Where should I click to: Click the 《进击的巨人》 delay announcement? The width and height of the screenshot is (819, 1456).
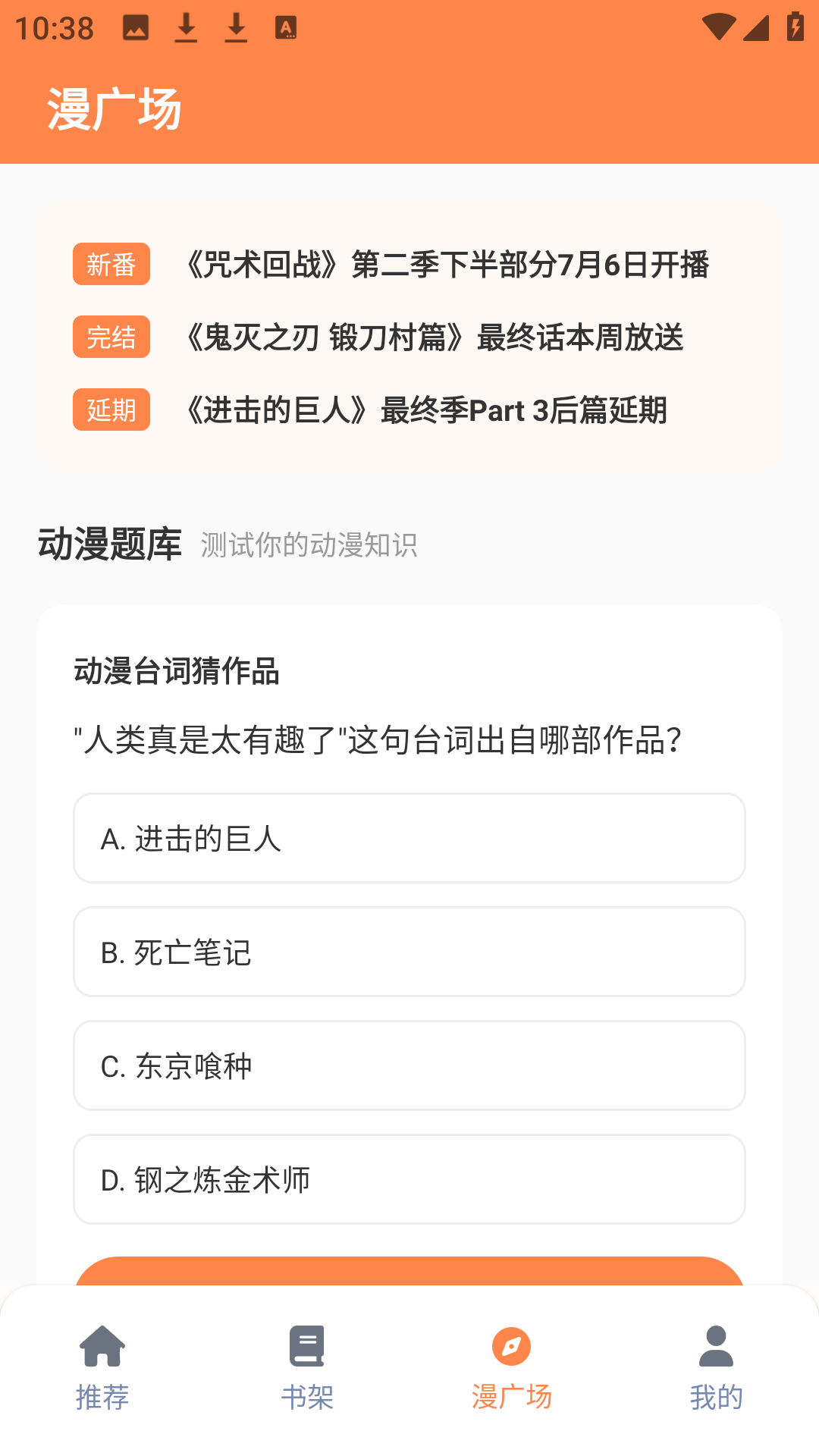click(428, 409)
